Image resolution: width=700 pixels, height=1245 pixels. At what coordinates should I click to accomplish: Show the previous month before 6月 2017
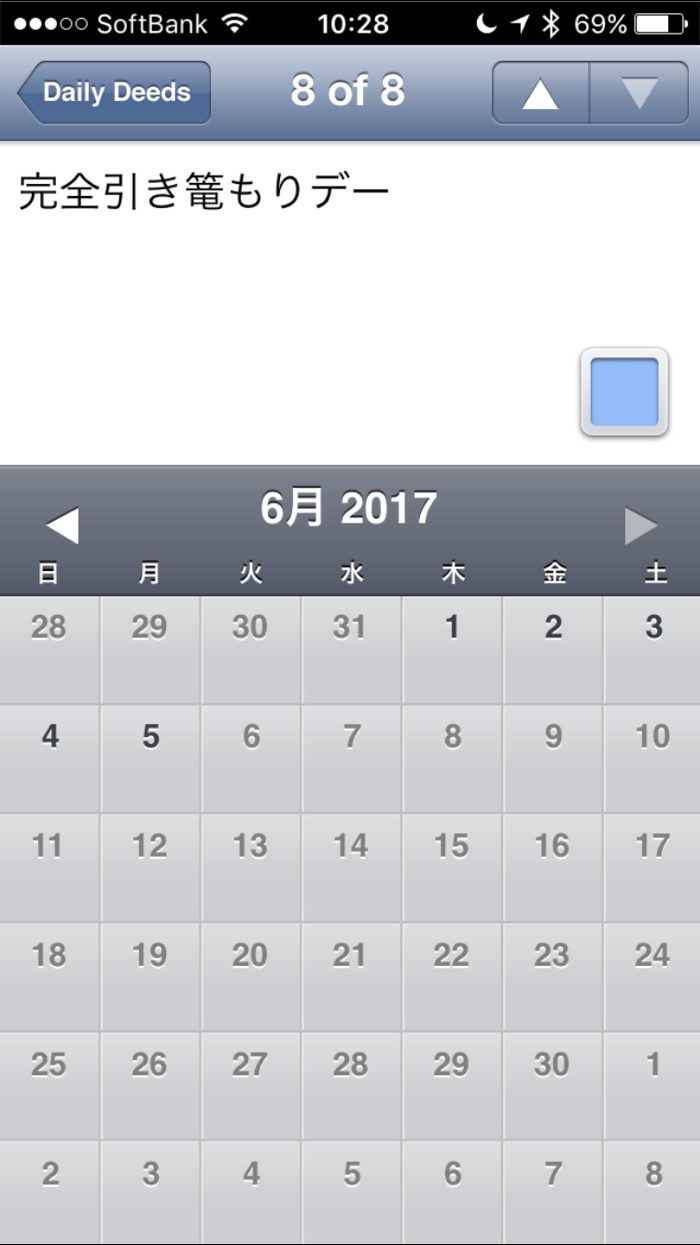pyautogui.click(x=62, y=525)
